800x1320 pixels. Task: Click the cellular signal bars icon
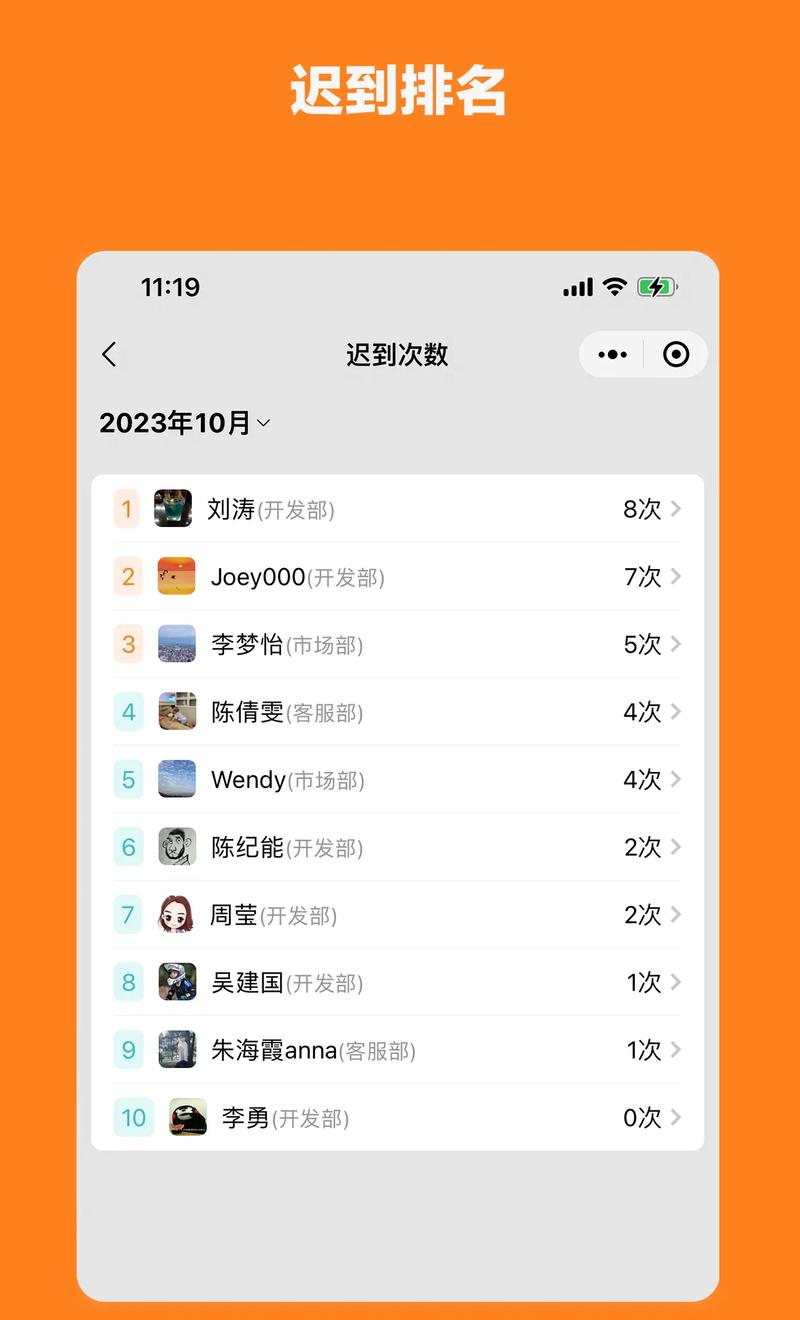pos(577,287)
